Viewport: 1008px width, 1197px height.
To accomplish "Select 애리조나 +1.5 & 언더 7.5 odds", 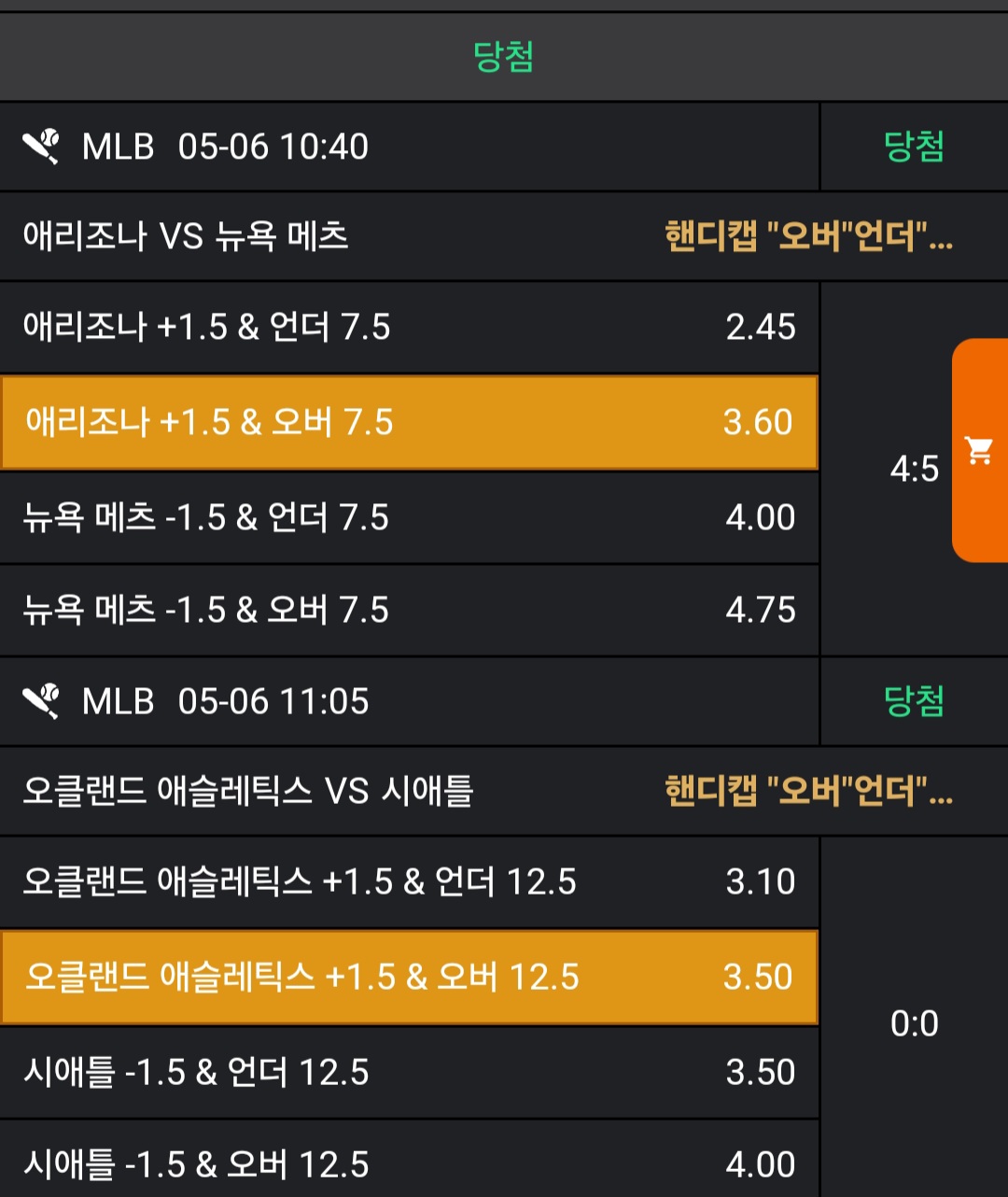I will pyautogui.click(x=409, y=328).
